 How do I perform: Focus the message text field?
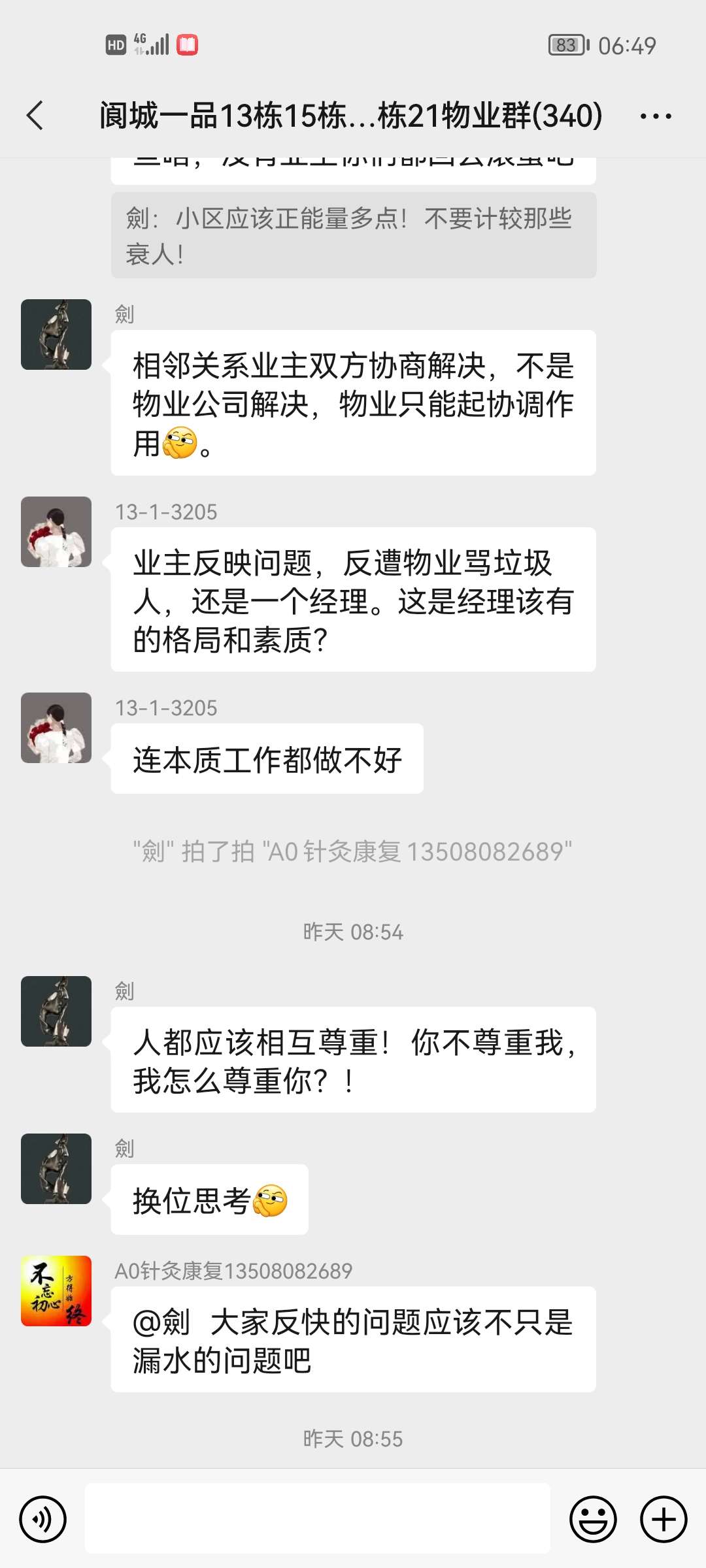coord(318,1518)
